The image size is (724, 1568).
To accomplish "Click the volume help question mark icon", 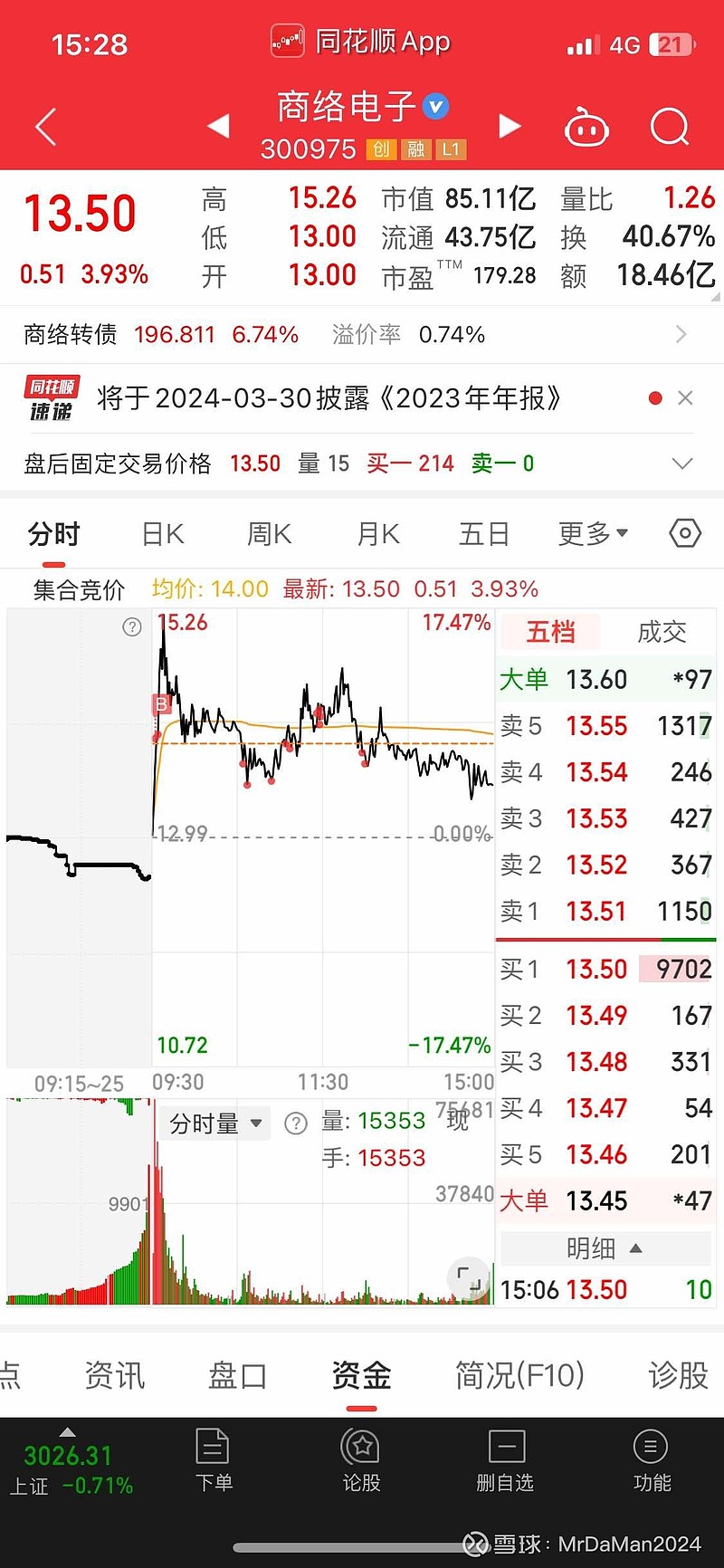I will click(x=295, y=1123).
